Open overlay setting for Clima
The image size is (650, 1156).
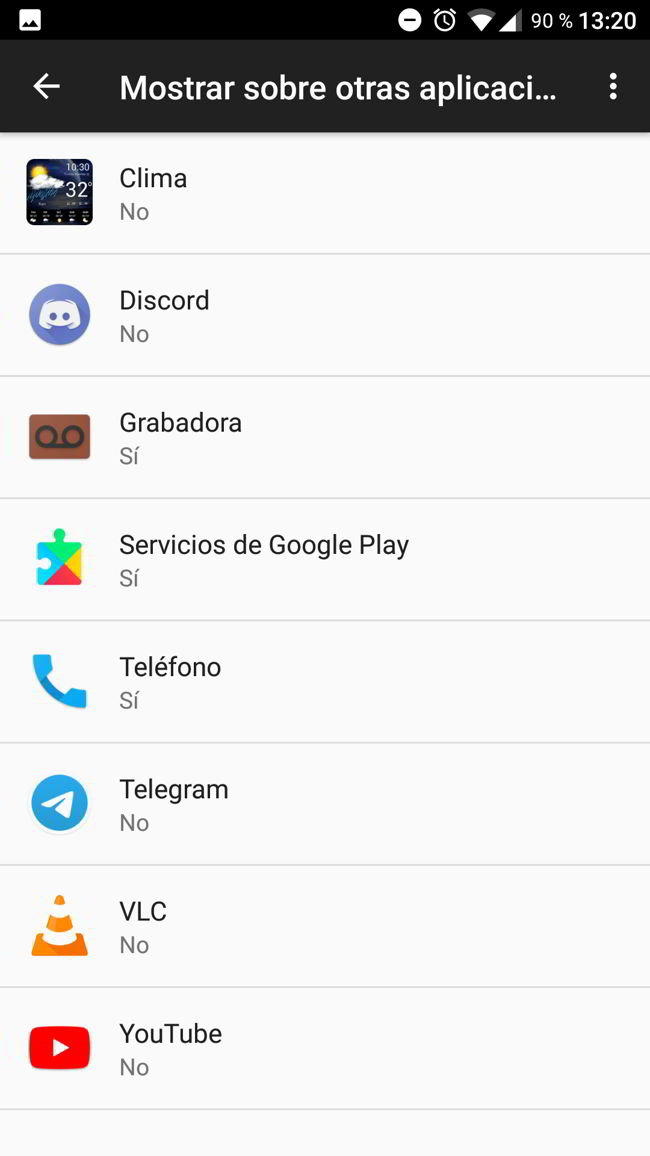tap(325, 193)
